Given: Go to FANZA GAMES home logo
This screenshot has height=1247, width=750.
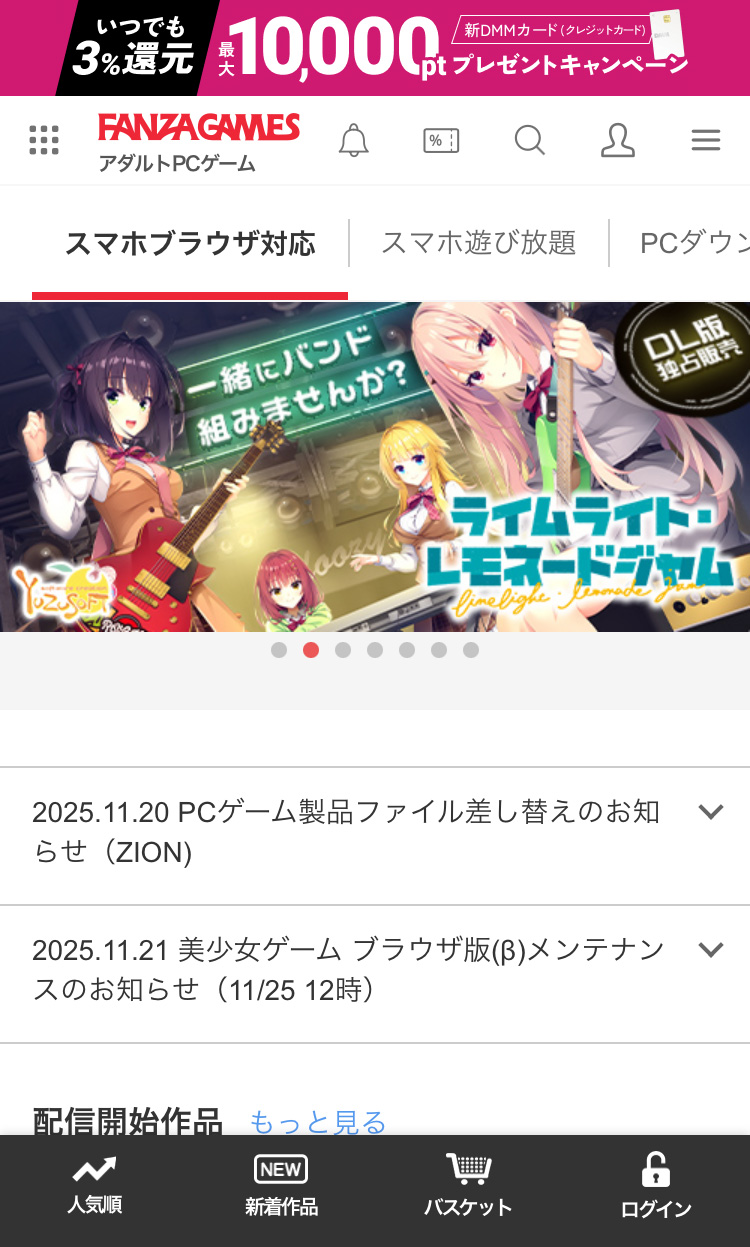Looking at the screenshot, I should pyautogui.click(x=198, y=128).
